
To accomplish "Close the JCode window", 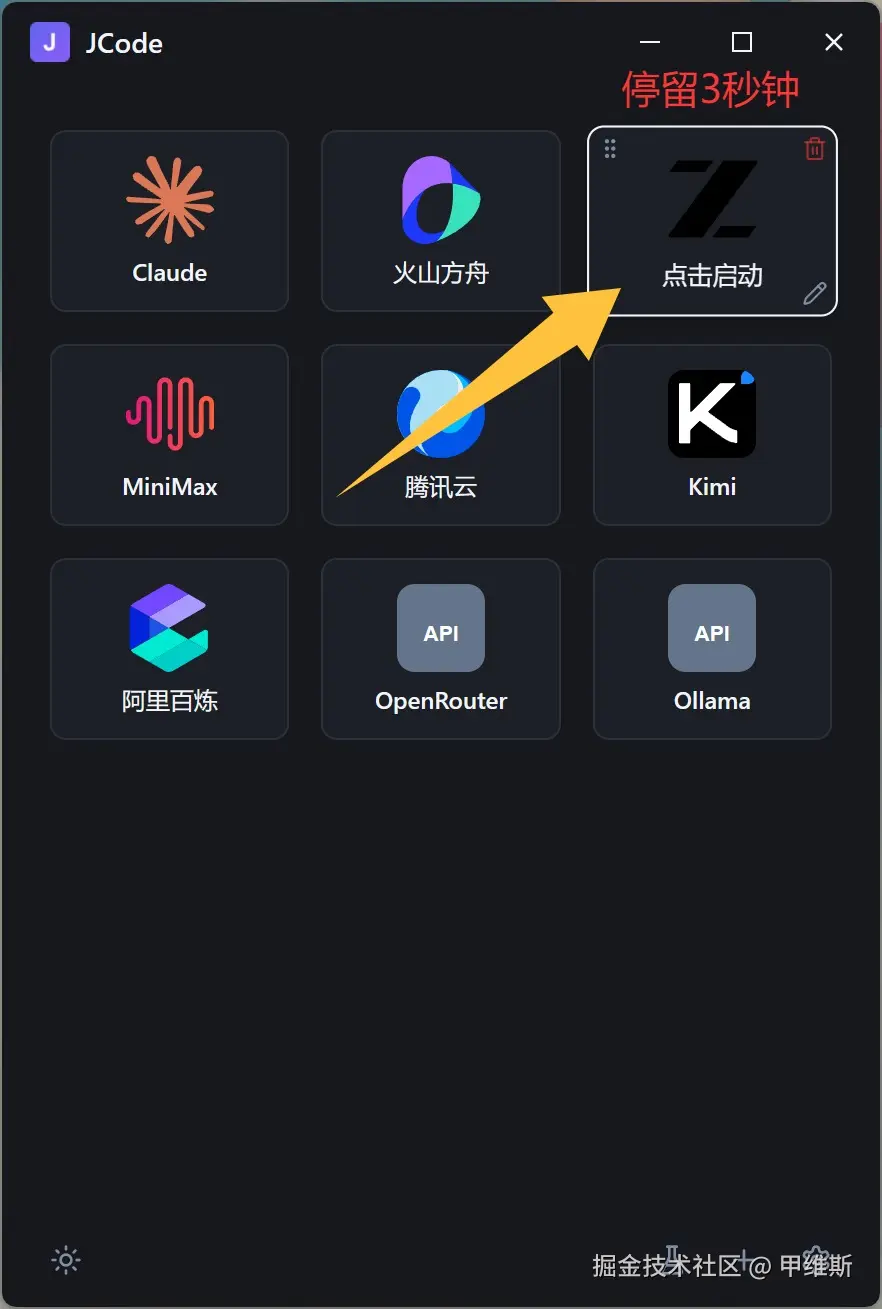I will (833, 42).
